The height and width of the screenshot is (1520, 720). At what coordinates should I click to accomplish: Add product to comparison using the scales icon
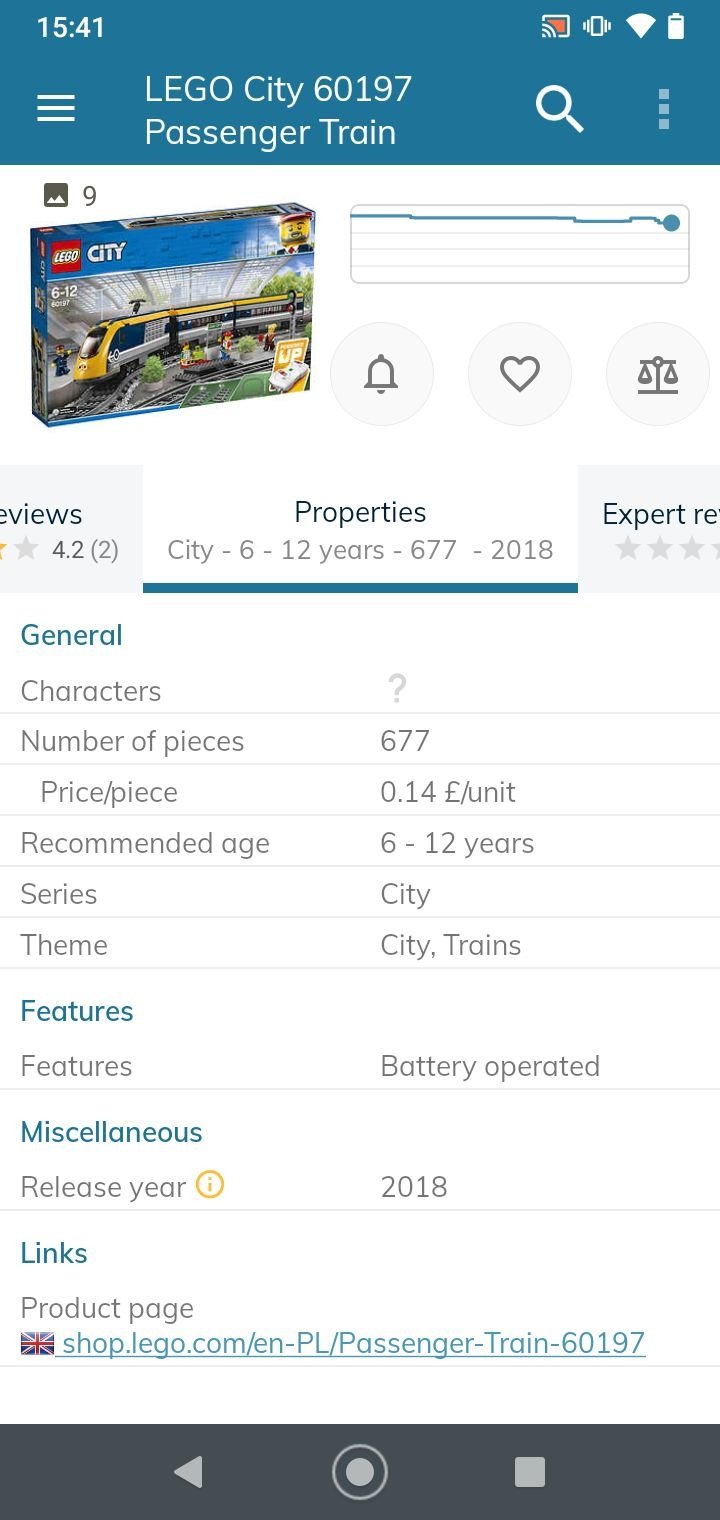pyautogui.click(x=658, y=374)
